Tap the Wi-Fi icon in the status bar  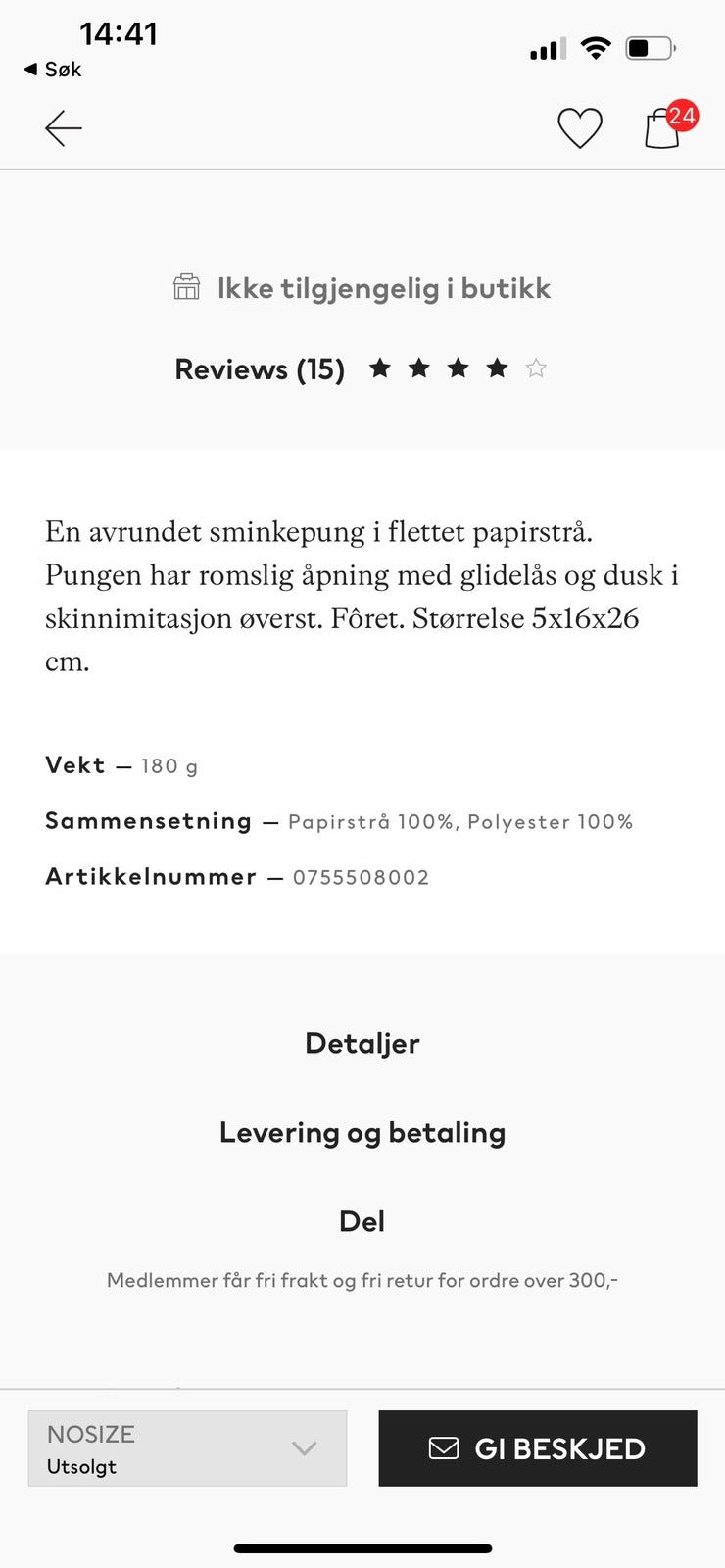click(x=596, y=47)
